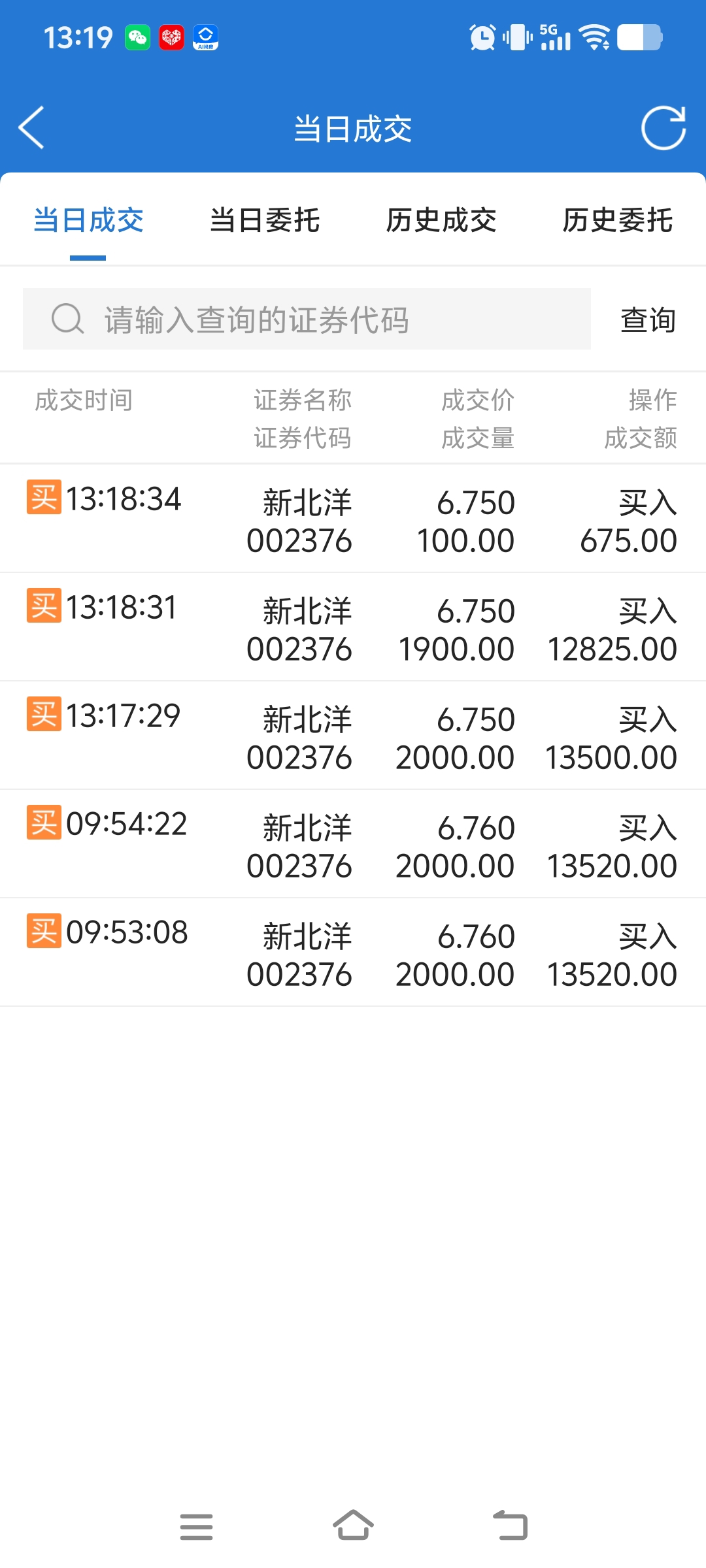This screenshot has width=706, height=1568.
Task: Switch to the 当日委托 tab
Action: pyautogui.click(x=265, y=220)
